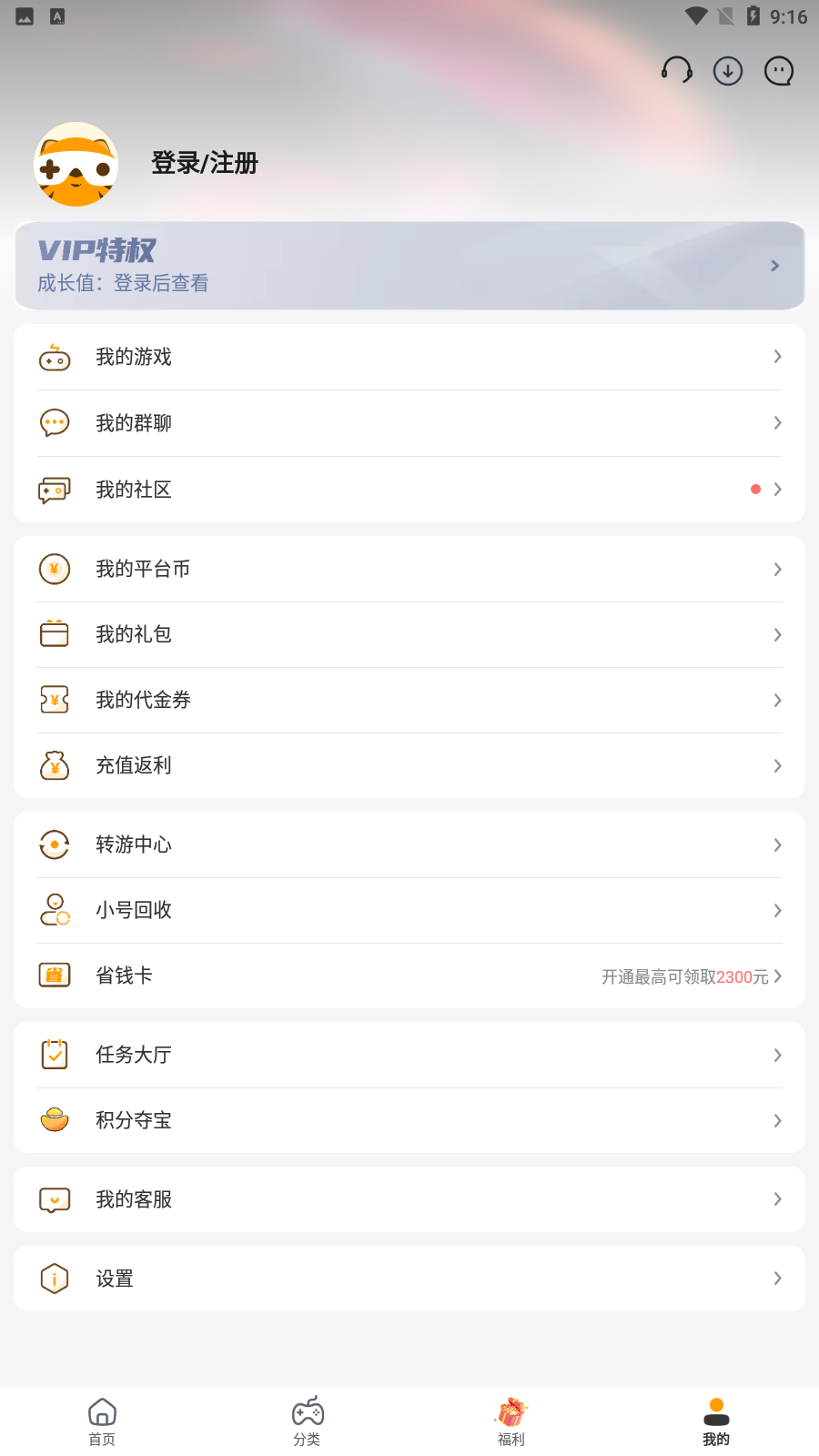The height and width of the screenshot is (1456, 819).
Task: Open the 我的平台币 coin icon
Action: [x=55, y=569]
